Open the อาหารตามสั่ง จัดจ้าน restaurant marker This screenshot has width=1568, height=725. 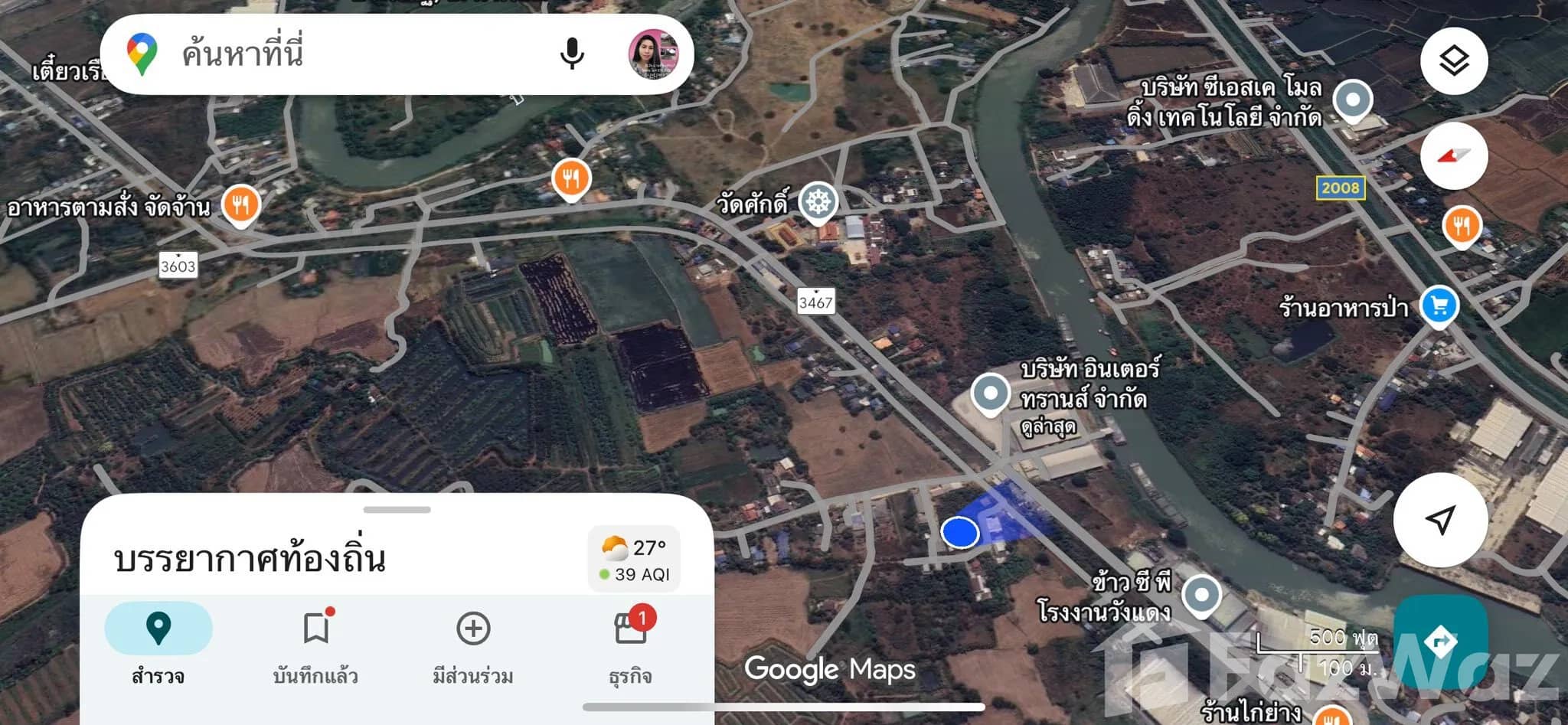point(240,205)
